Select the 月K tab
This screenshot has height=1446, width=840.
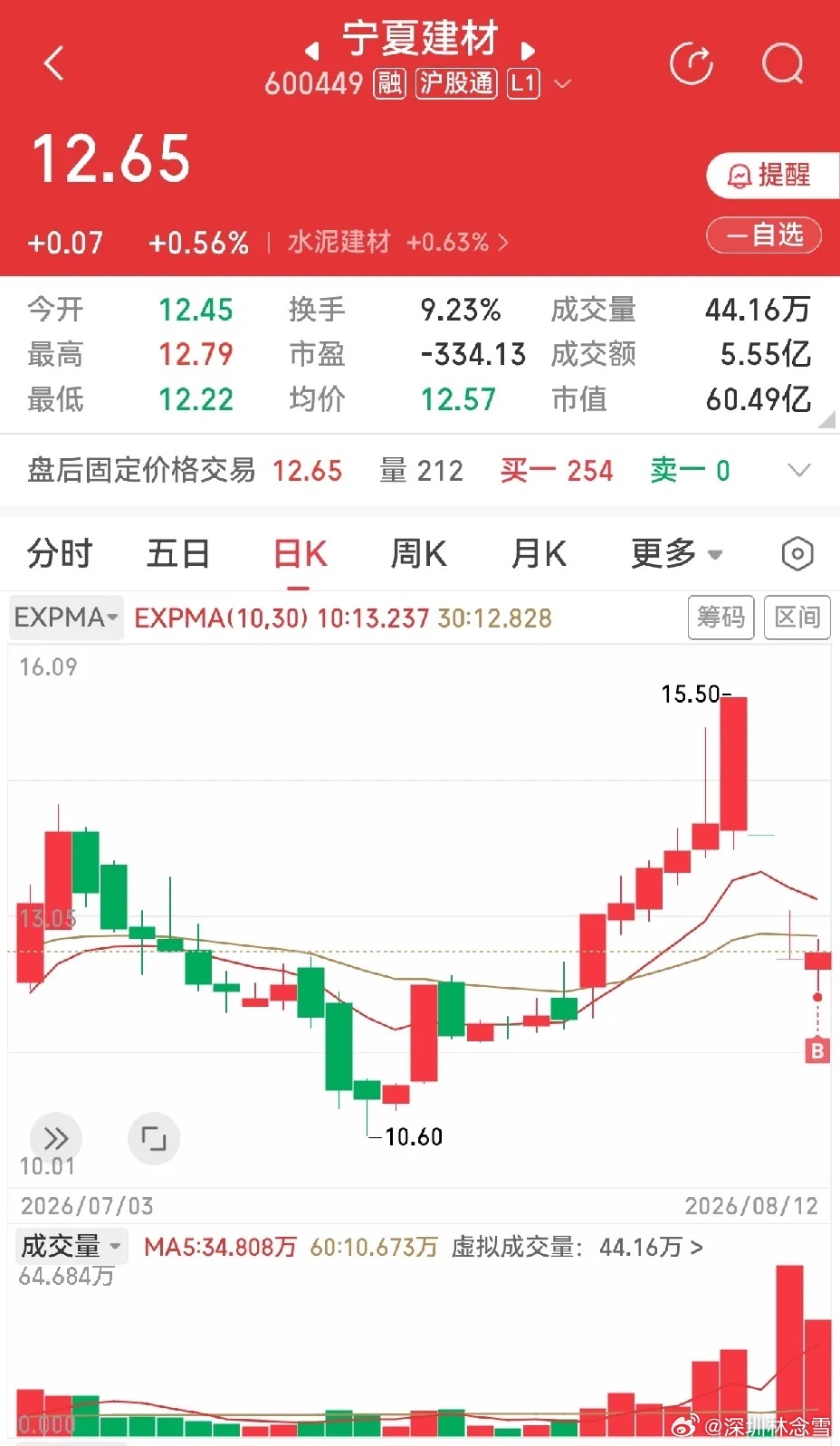tap(539, 553)
